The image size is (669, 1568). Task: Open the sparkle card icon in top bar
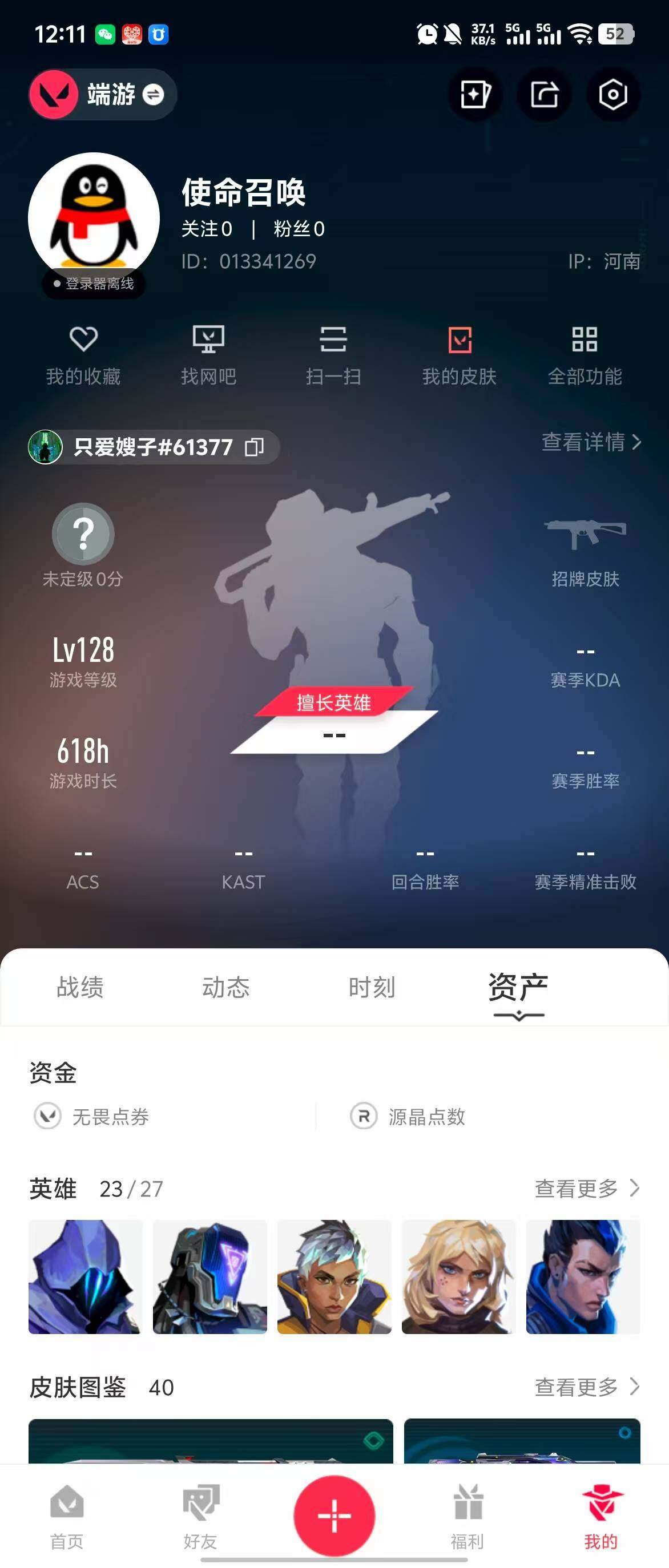point(475,94)
